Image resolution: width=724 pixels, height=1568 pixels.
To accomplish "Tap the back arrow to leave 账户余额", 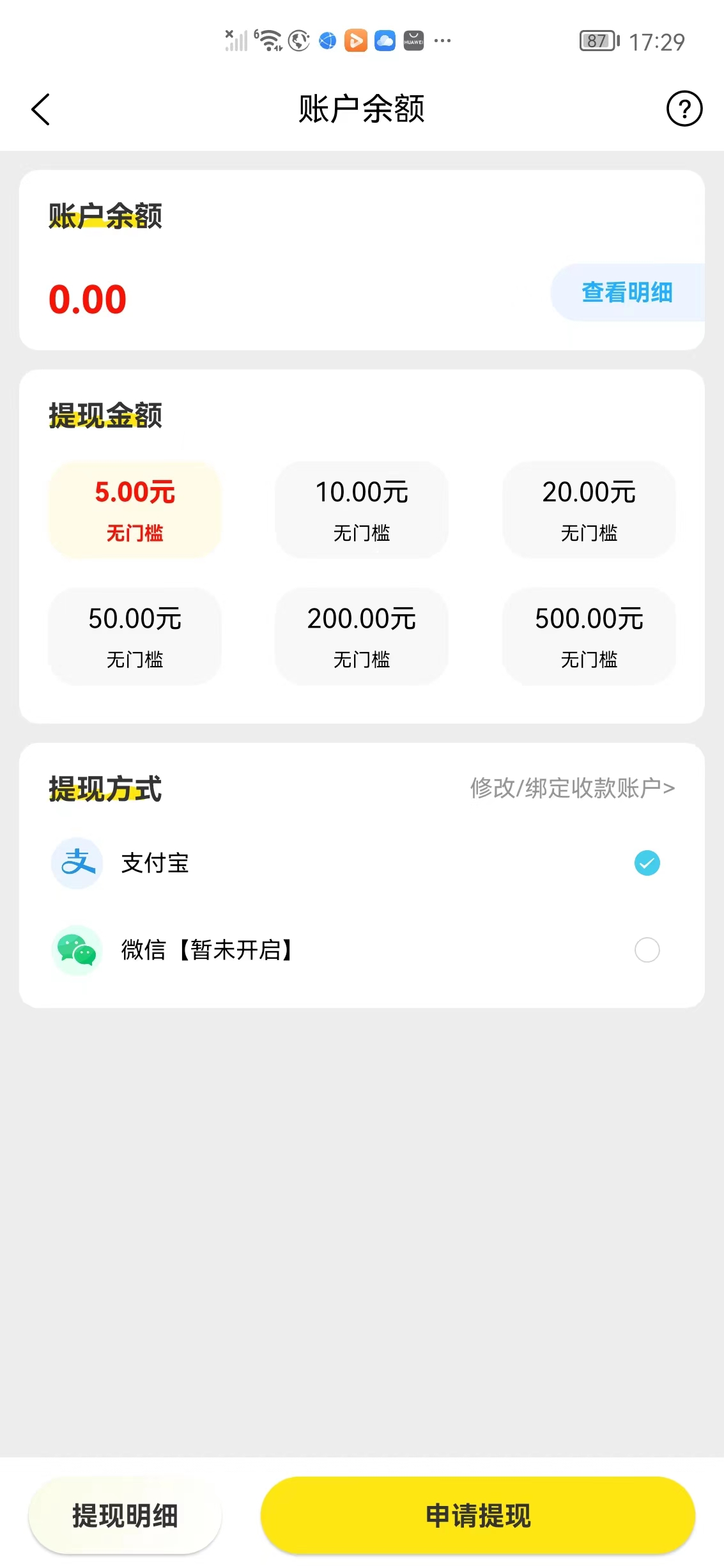I will click(40, 109).
